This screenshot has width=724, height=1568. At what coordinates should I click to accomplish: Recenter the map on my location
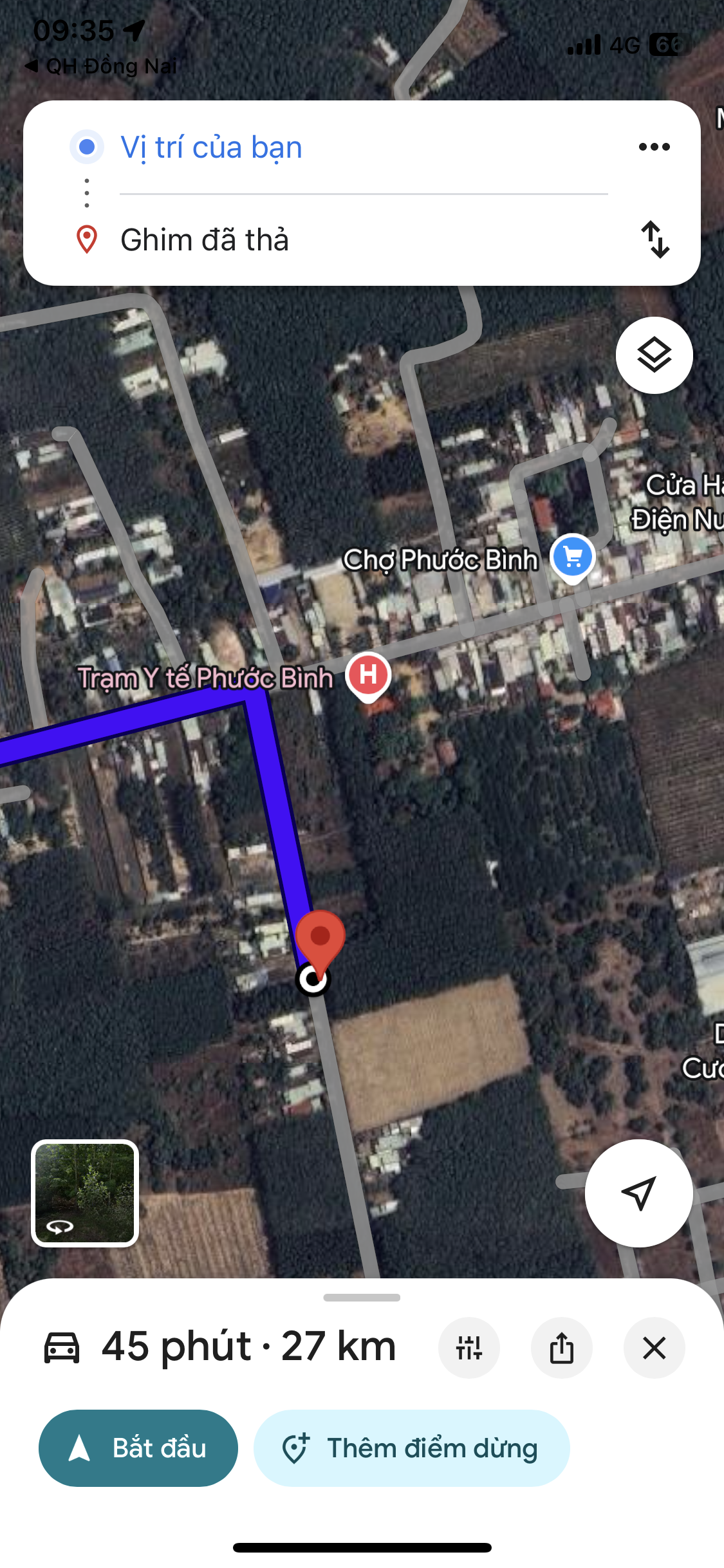point(638,1193)
